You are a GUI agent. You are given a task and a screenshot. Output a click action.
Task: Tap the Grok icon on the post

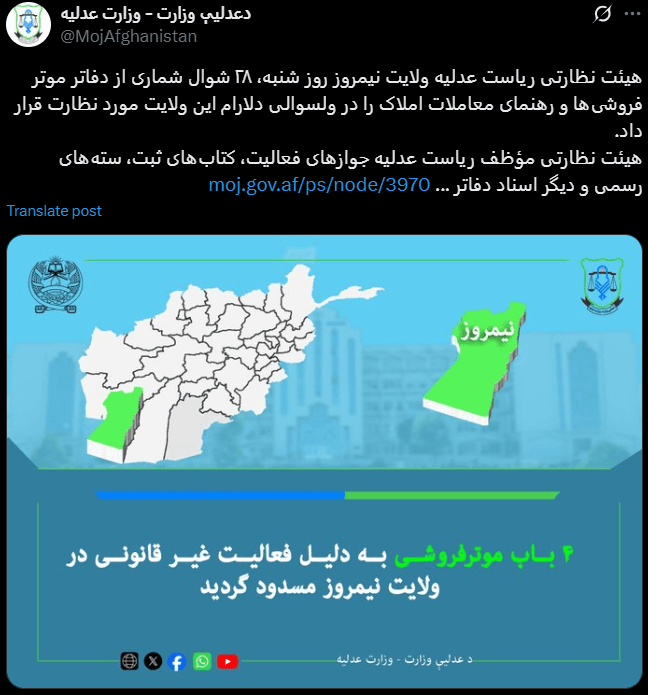click(x=602, y=14)
